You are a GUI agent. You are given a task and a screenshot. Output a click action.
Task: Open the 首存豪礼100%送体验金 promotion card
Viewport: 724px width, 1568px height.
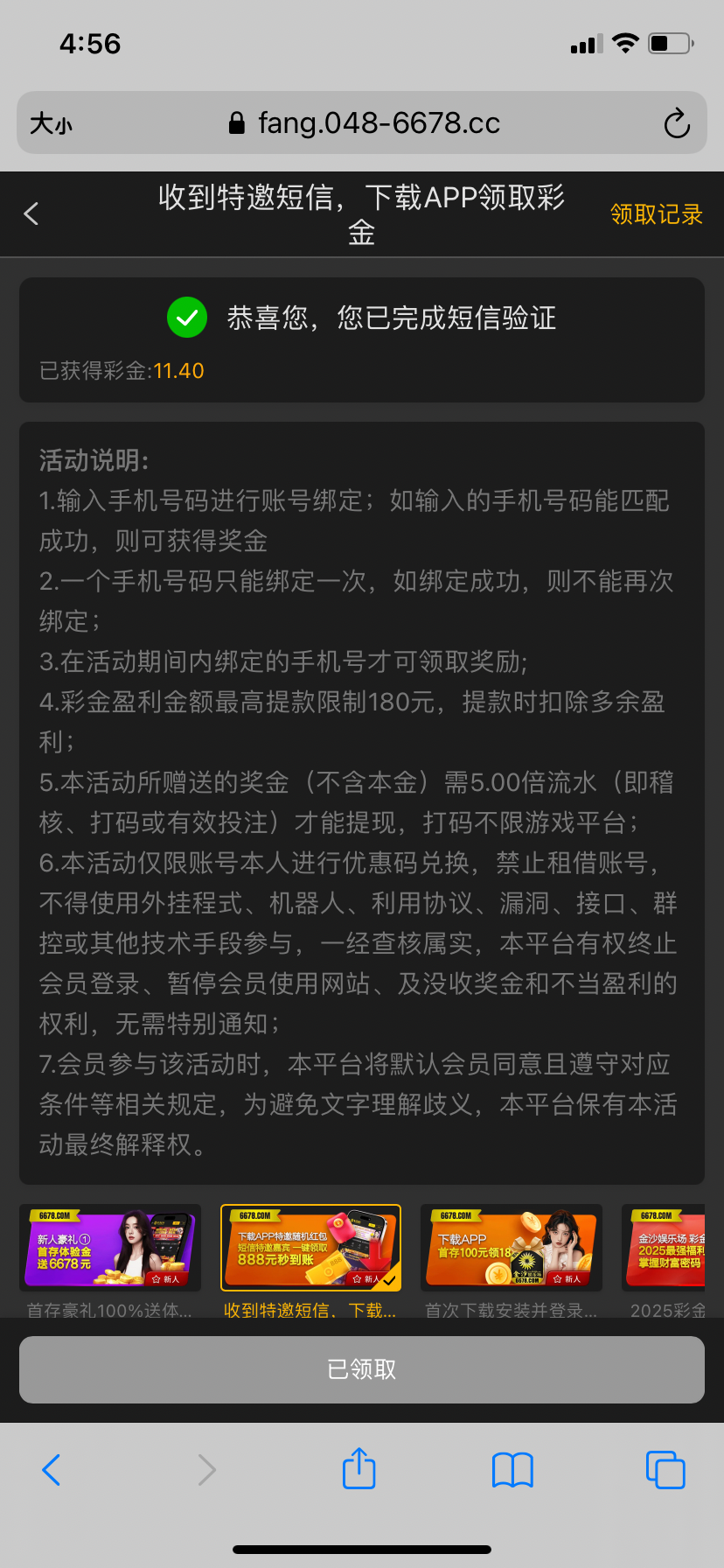(110, 1249)
